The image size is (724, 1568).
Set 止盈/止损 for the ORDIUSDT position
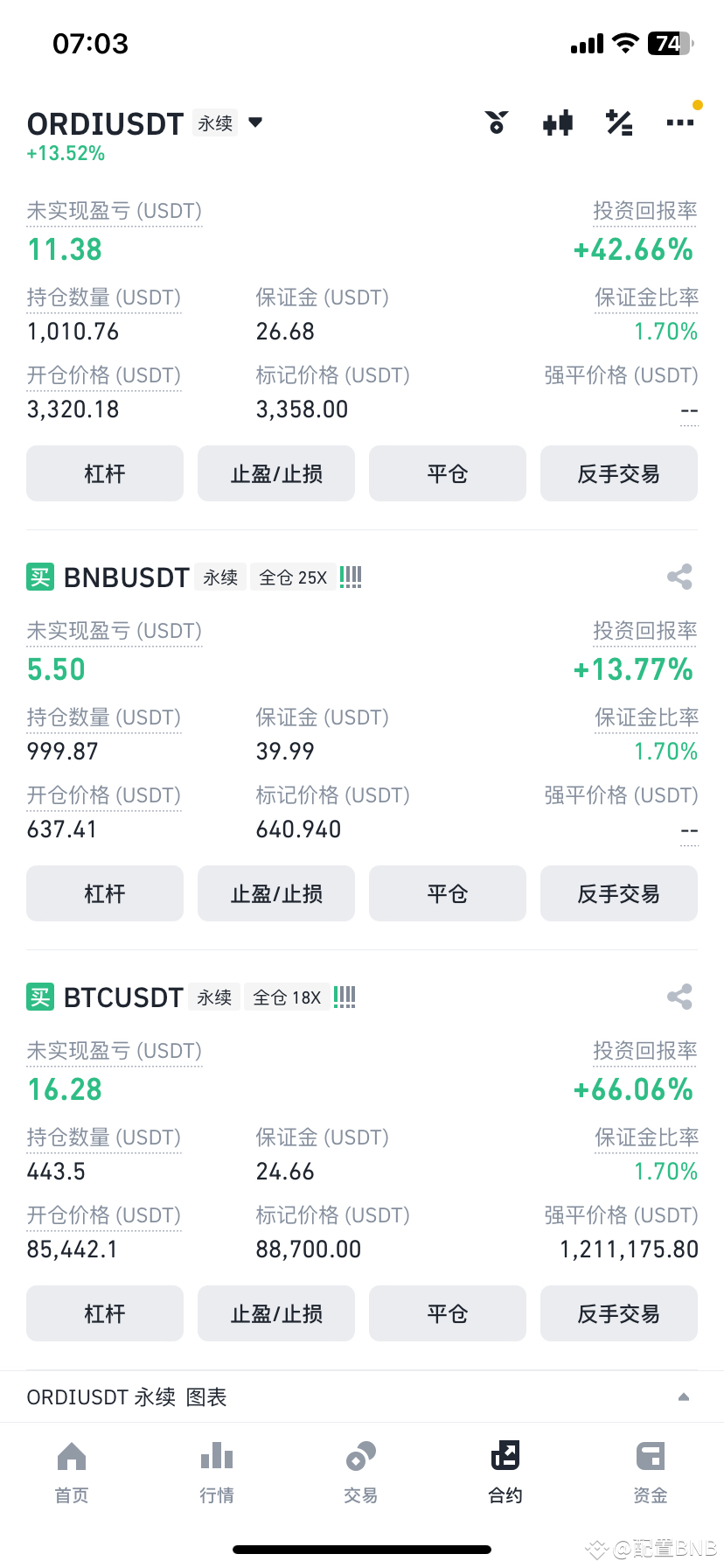[275, 473]
